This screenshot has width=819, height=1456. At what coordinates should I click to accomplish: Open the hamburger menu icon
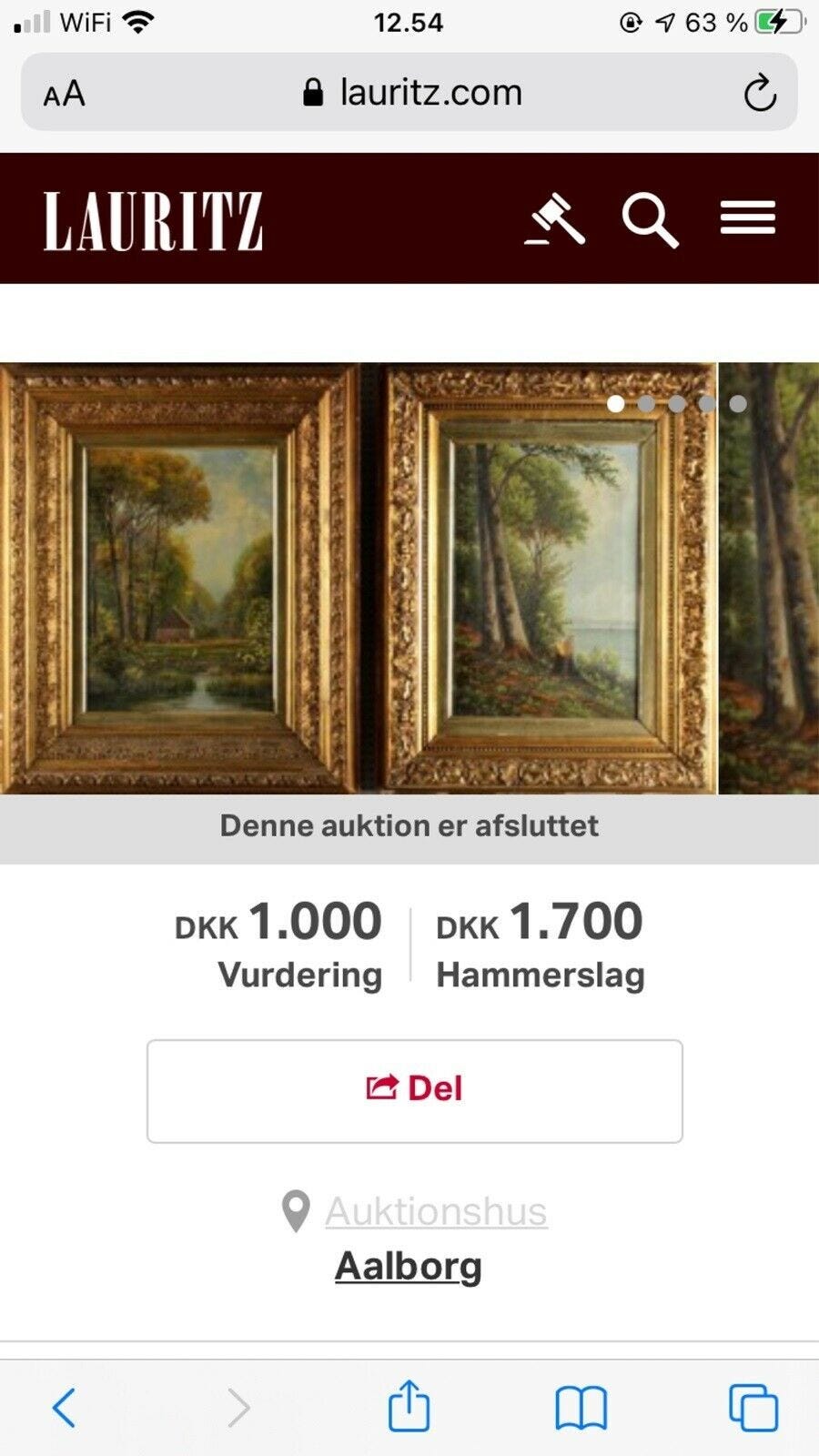click(746, 218)
